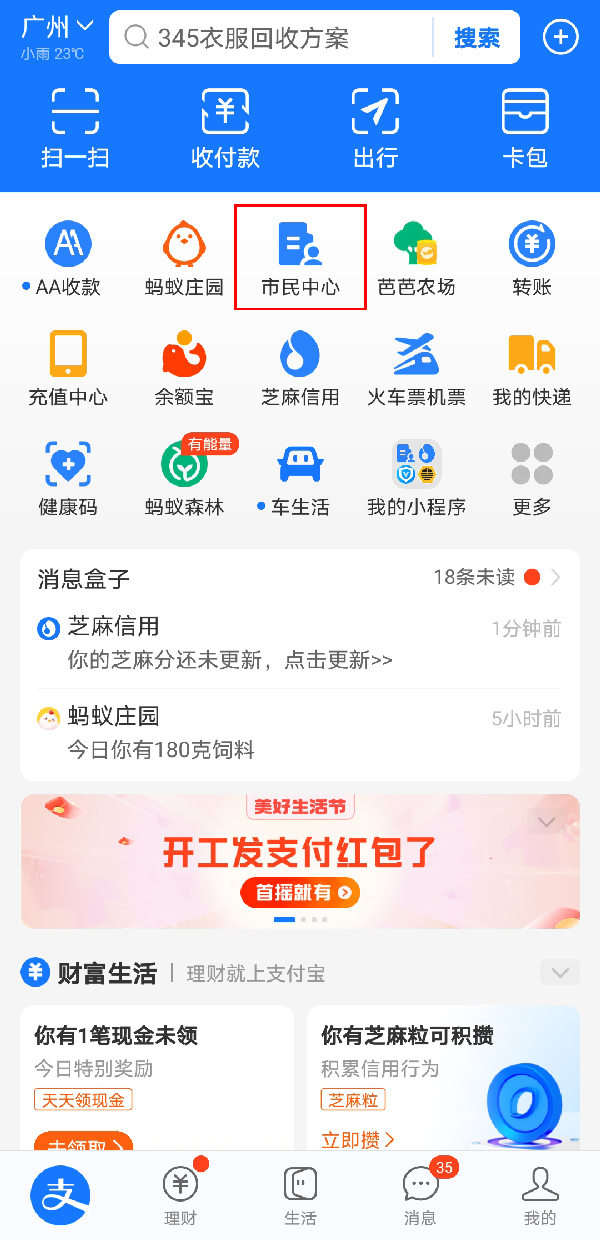
Task: Tap 立即攒 link on 芝麻粒 card
Action: (357, 1139)
